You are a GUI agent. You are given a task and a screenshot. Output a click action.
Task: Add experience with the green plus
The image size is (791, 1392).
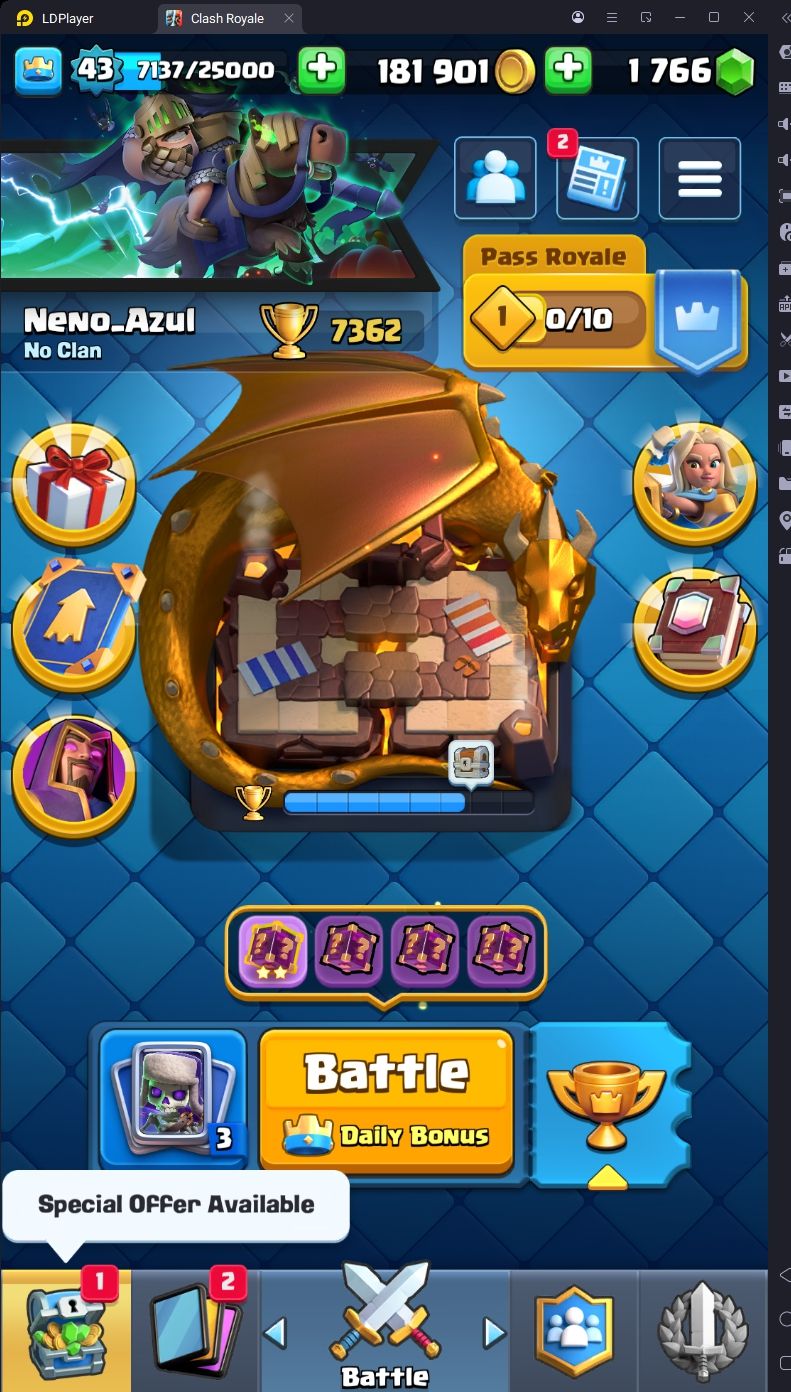pyautogui.click(x=322, y=70)
